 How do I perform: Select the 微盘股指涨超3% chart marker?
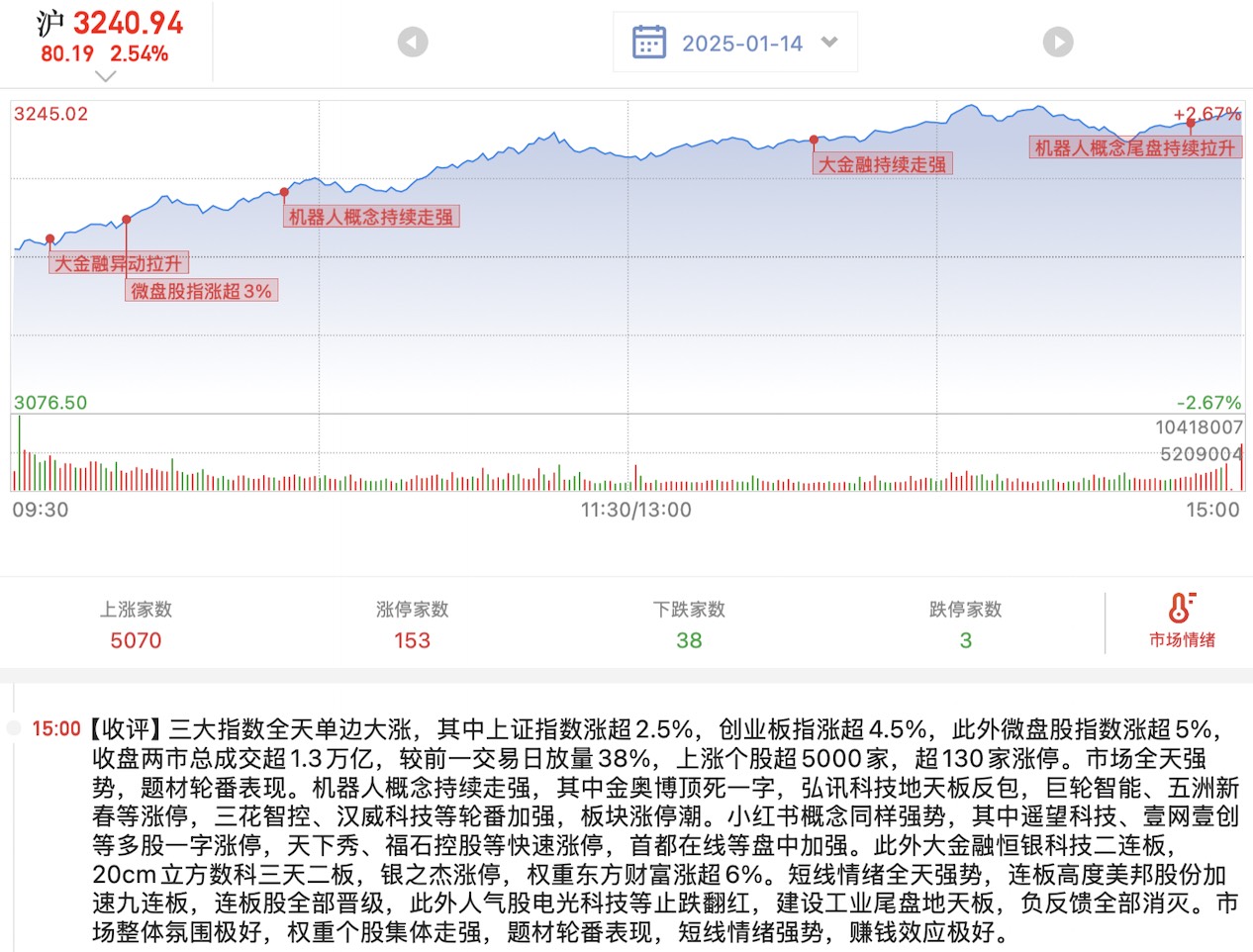(x=202, y=291)
